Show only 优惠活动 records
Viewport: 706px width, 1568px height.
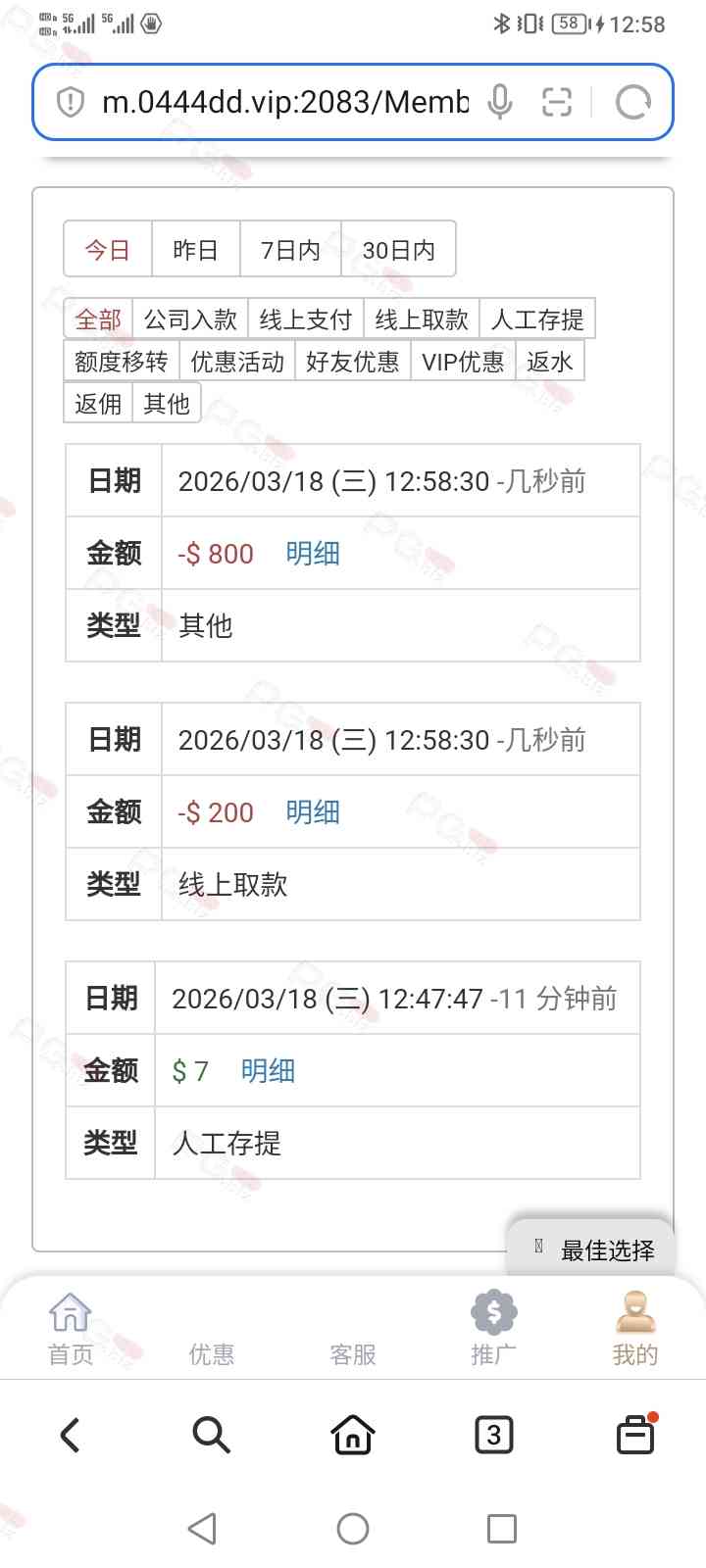pyautogui.click(x=236, y=362)
